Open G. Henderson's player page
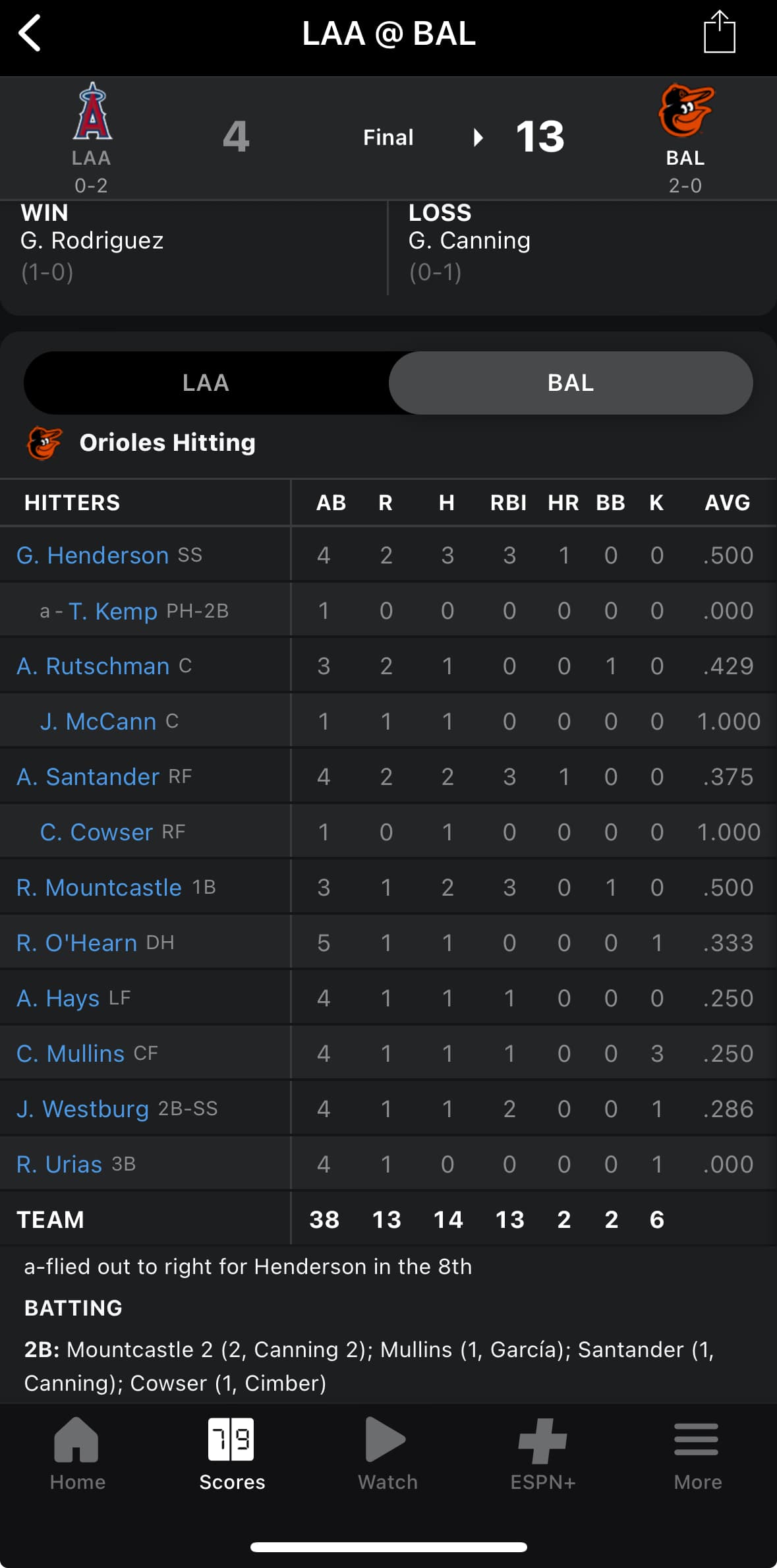 [92, 556]
